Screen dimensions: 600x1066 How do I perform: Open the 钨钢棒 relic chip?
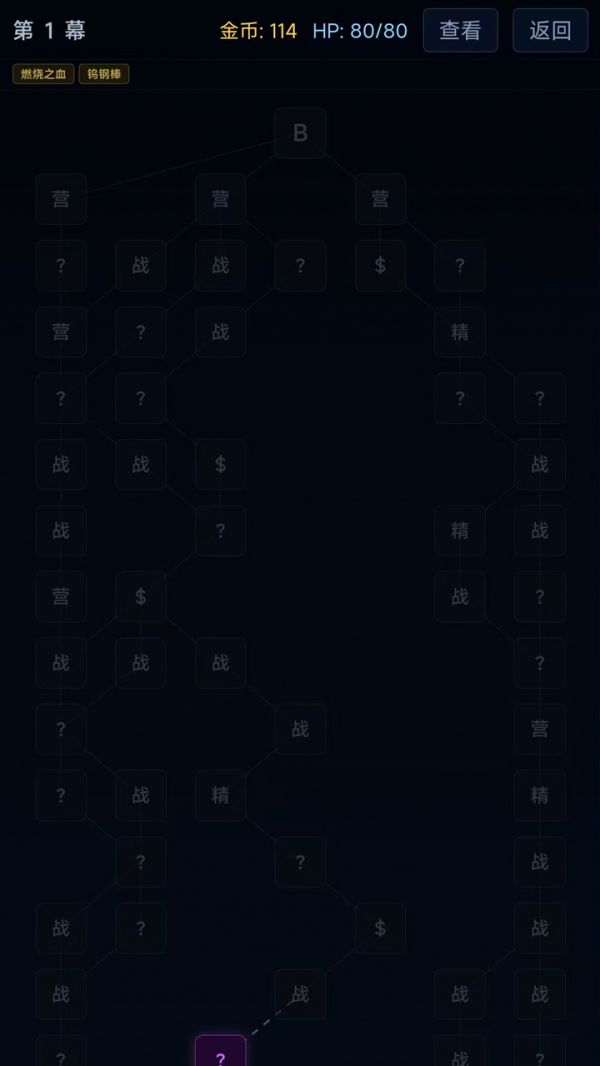[x=104, y=74]
